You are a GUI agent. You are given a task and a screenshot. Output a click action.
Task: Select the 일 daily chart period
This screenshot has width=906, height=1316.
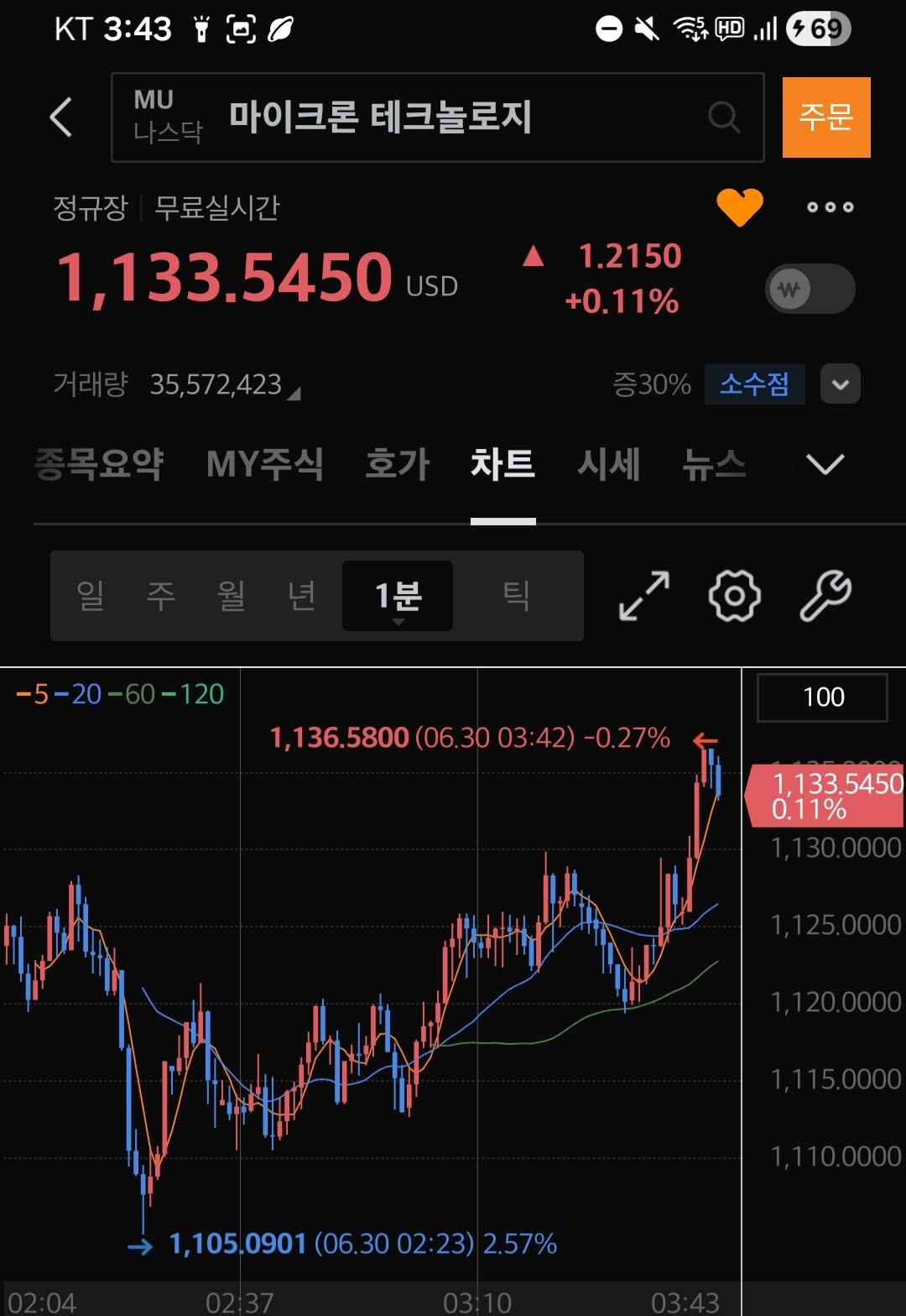(91, 596)
